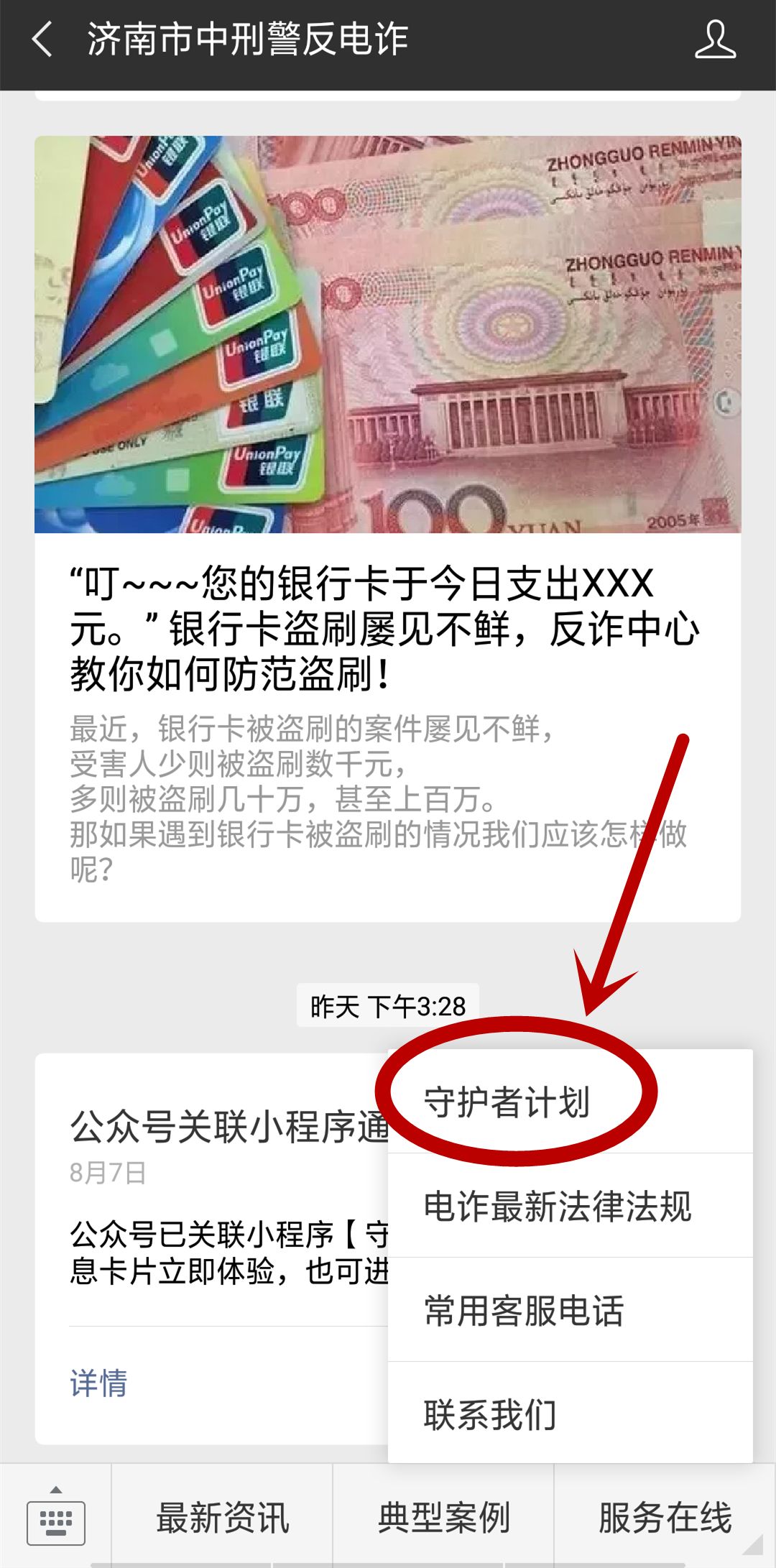
Task: Tap the article summary about 银行卡被盗刷
Action: click(345, 790)
